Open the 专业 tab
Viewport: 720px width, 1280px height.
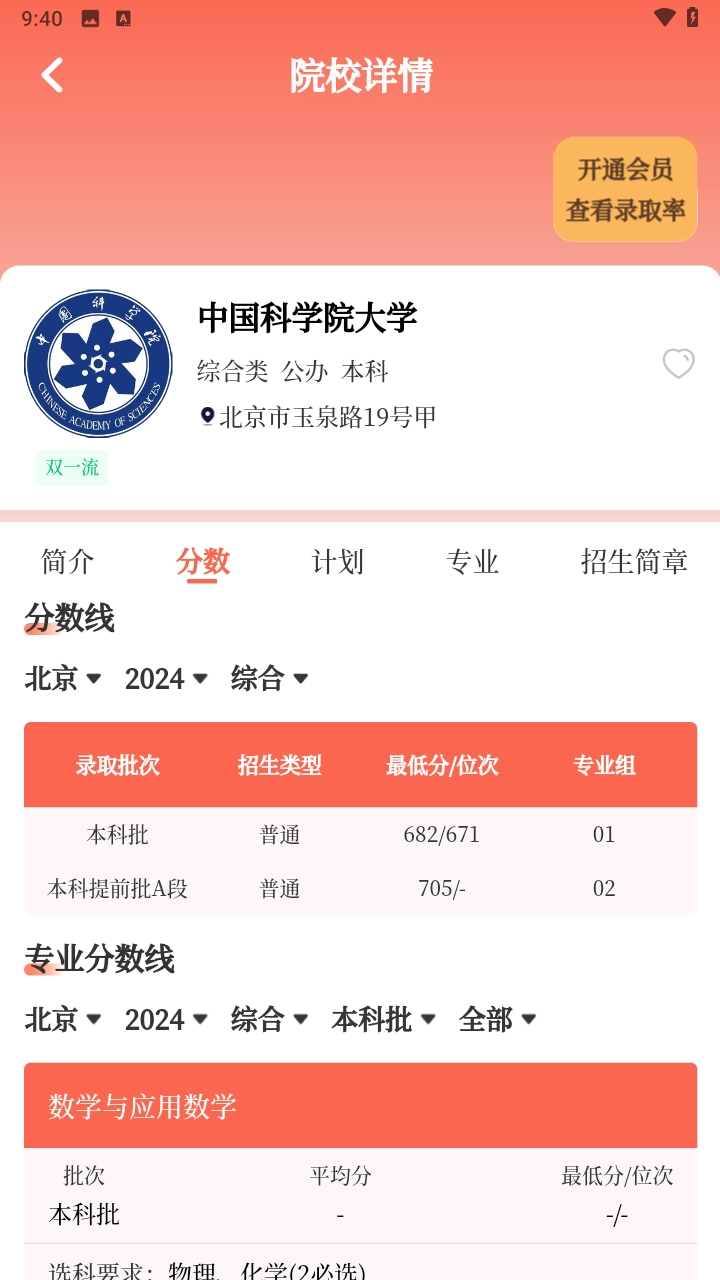(473, 562)
